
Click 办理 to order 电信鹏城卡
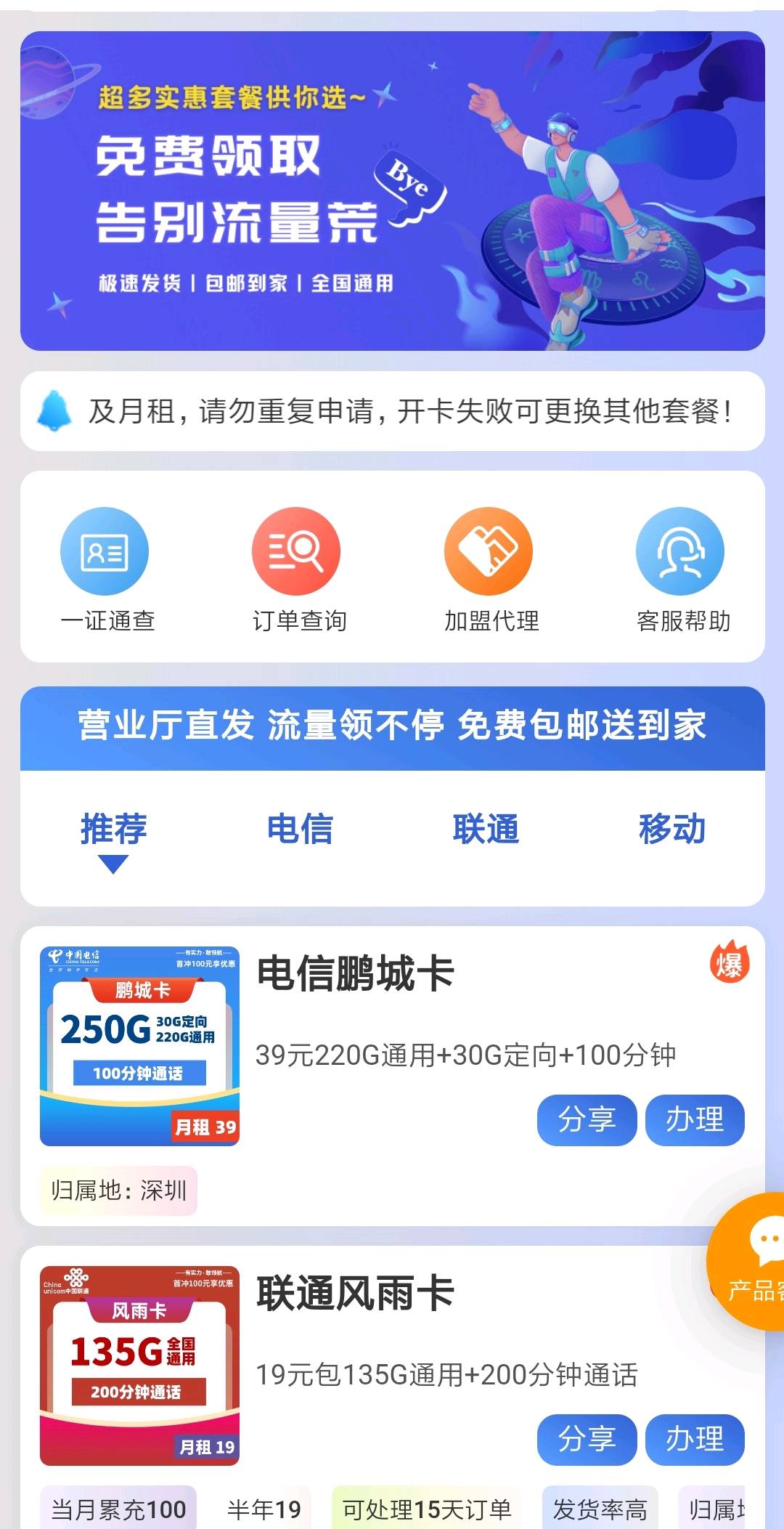coord(695,1119)
